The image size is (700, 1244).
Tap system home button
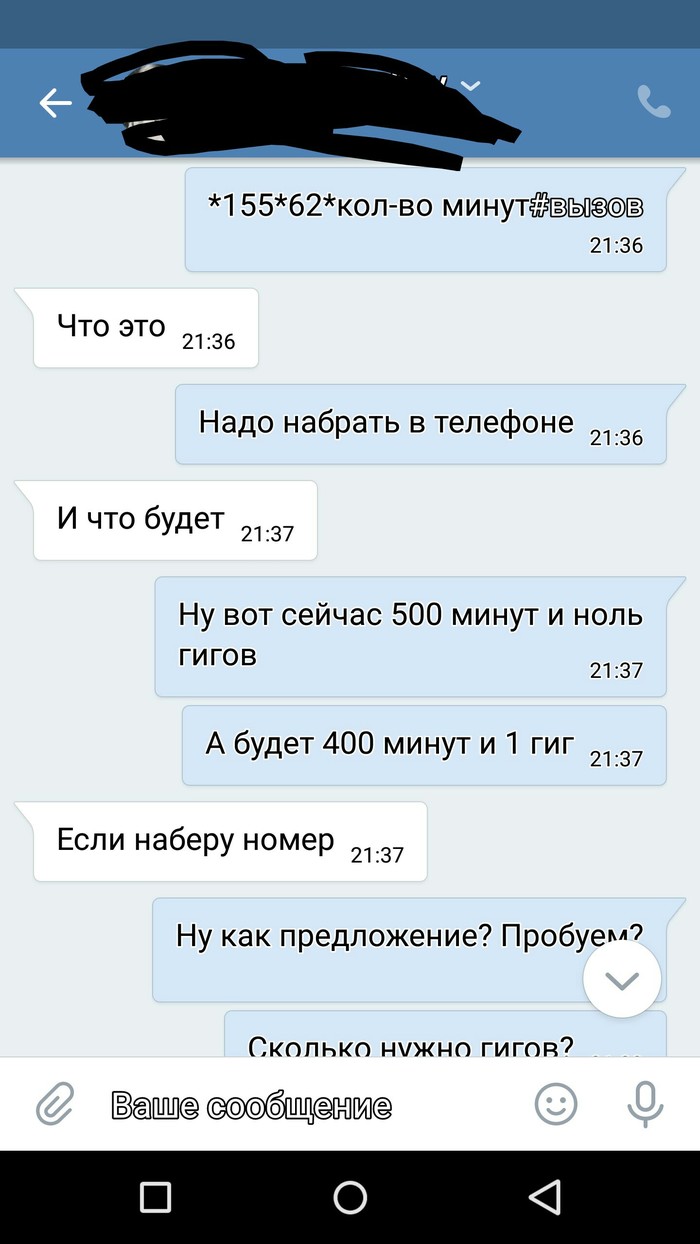point(350,1197)
